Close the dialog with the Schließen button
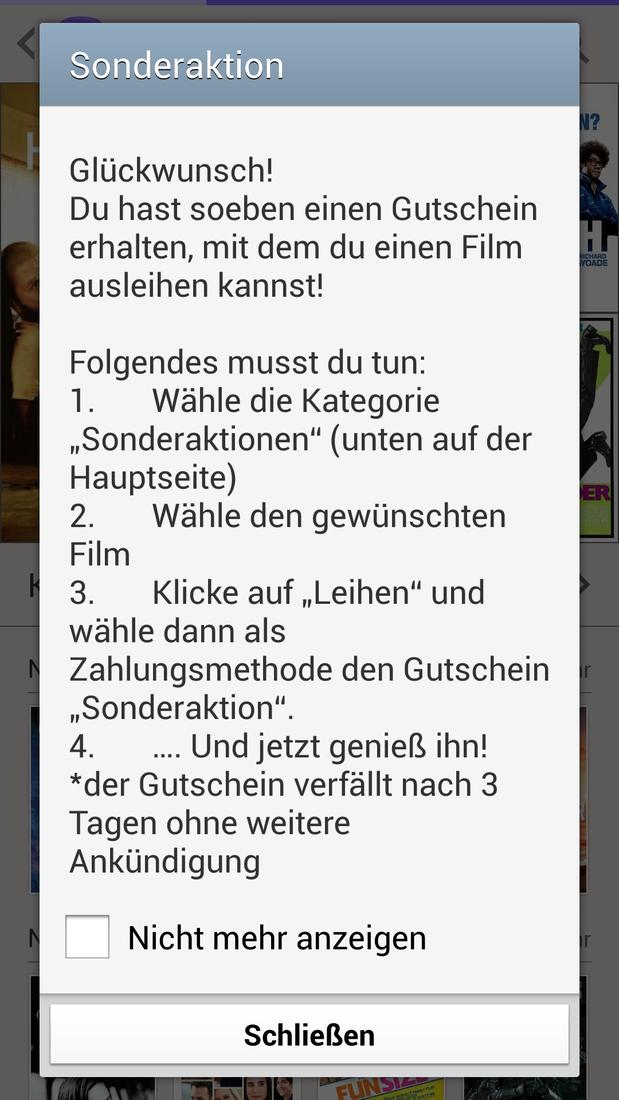619x1100 pixels. (x=309, y=1035)
